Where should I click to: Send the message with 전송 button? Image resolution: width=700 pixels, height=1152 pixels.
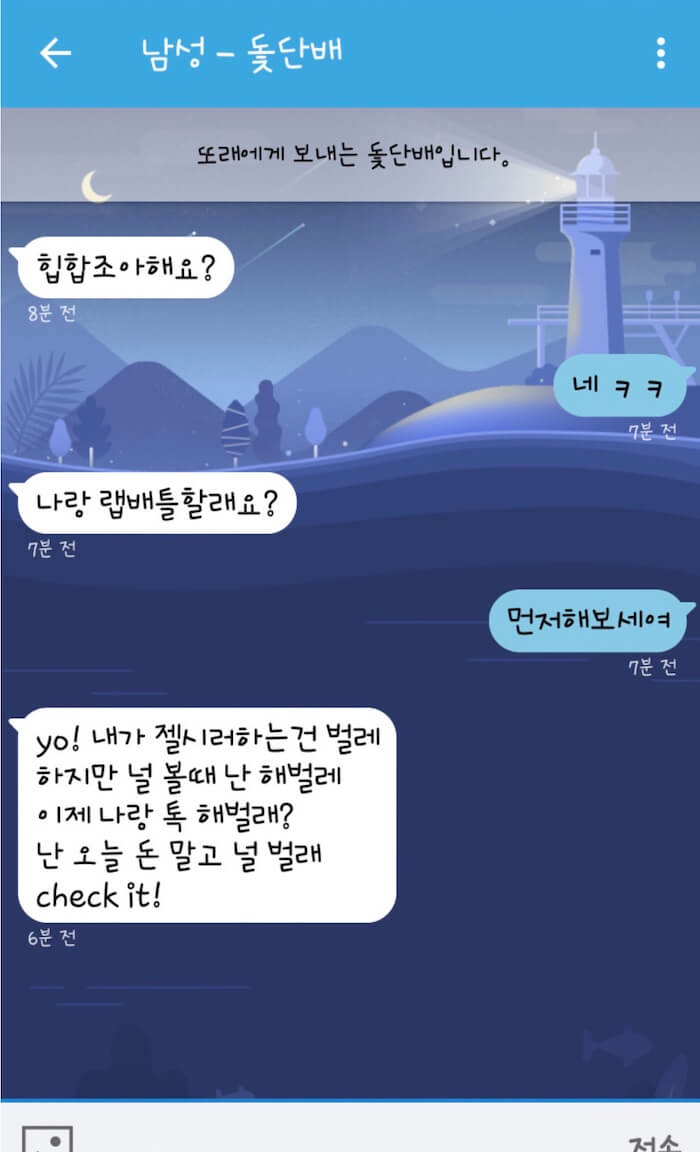click(x=654, y=1141)
